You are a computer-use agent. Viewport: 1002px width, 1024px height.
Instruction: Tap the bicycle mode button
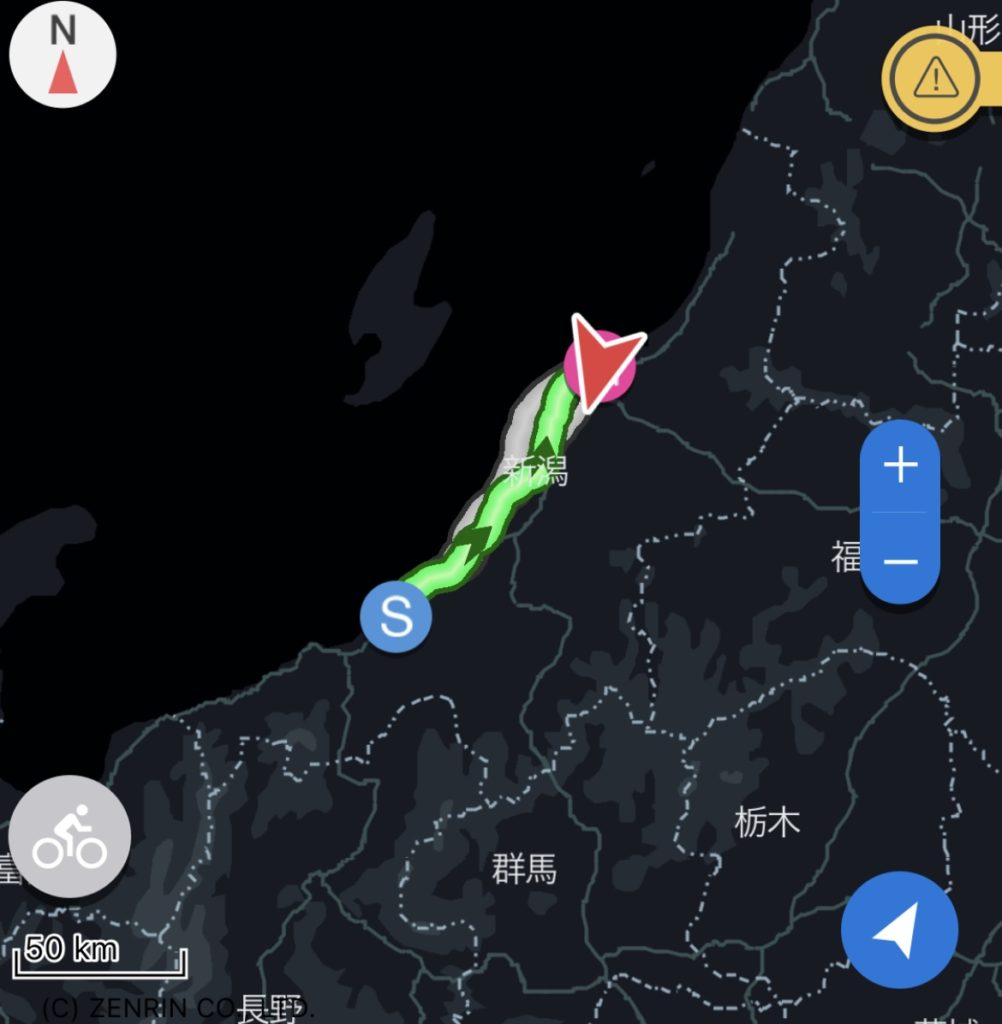point(70,837)
